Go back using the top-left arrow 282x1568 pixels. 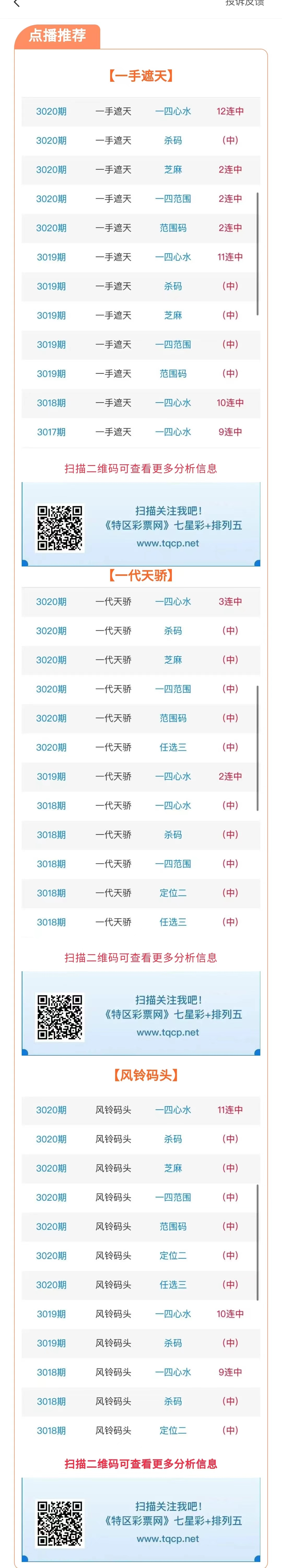(x=16, y=4)
